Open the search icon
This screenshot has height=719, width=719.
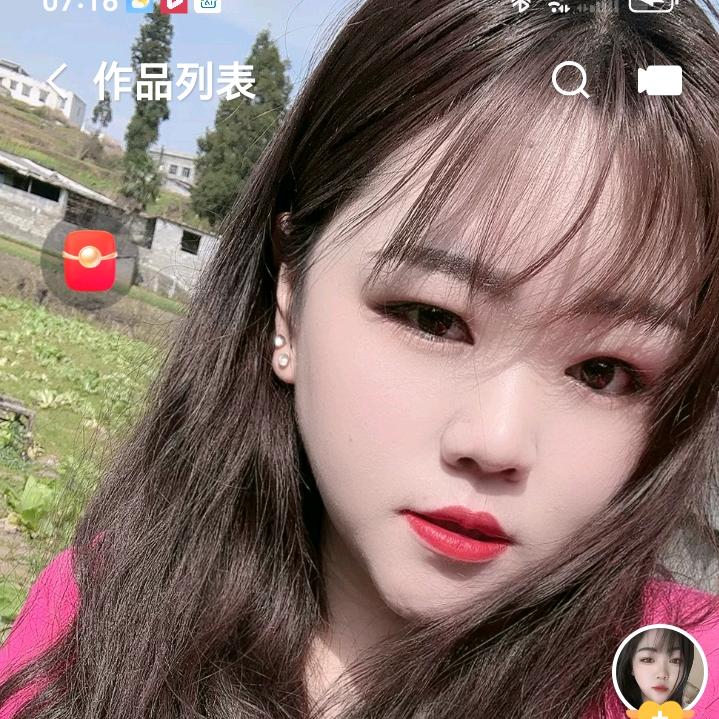point(570,80)
